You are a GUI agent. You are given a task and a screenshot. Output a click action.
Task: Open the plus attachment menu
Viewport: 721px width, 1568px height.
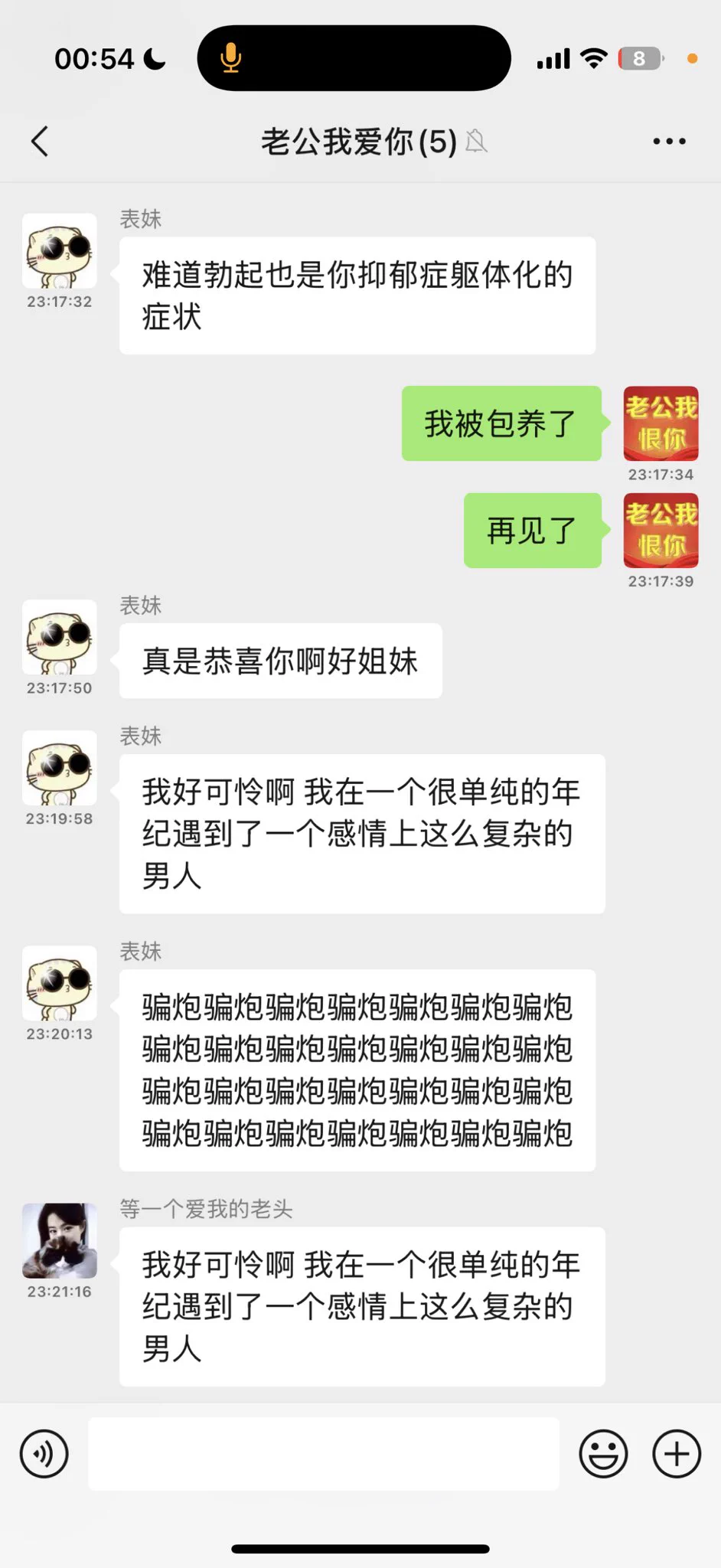coord(676,1453)
